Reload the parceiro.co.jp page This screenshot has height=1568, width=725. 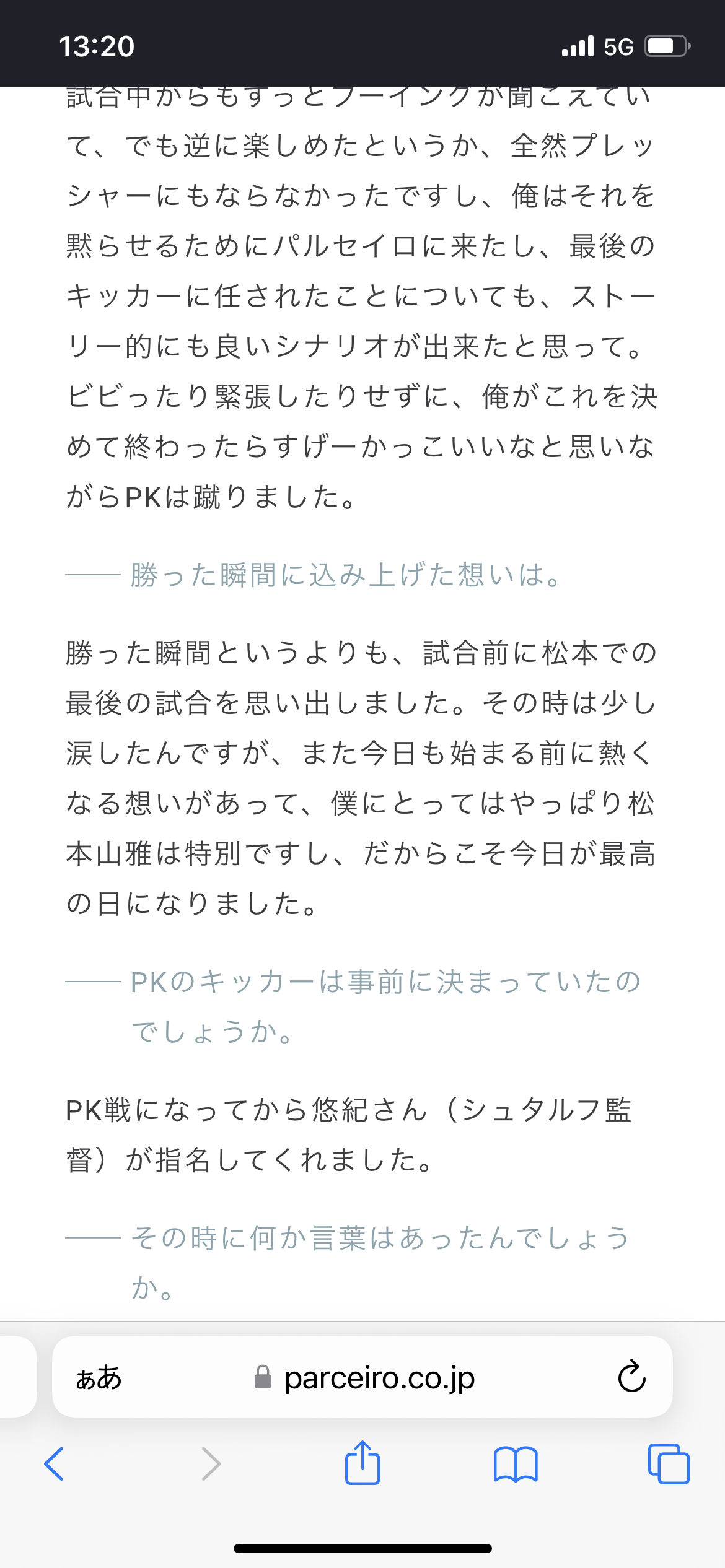point(632,1377)
